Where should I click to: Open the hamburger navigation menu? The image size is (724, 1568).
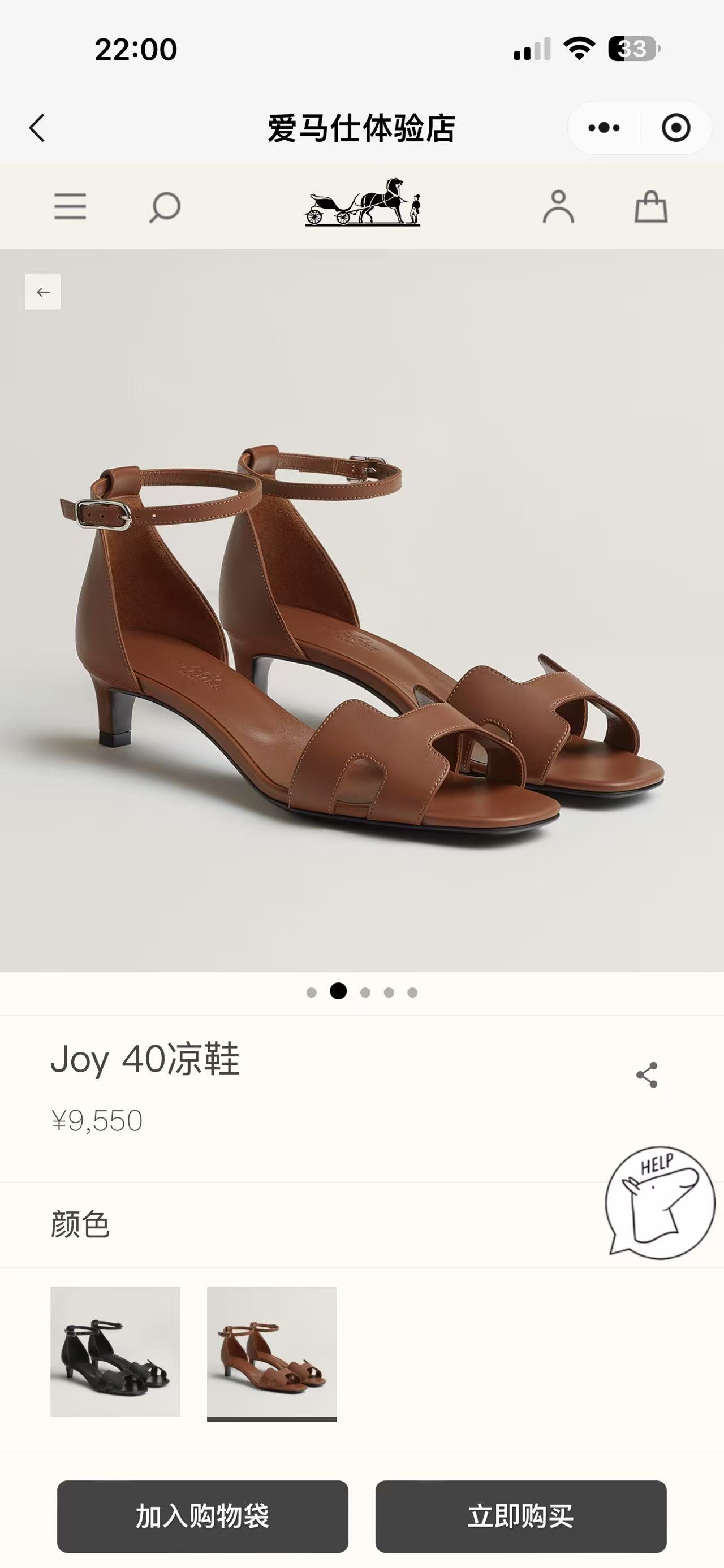pos(71,207)
